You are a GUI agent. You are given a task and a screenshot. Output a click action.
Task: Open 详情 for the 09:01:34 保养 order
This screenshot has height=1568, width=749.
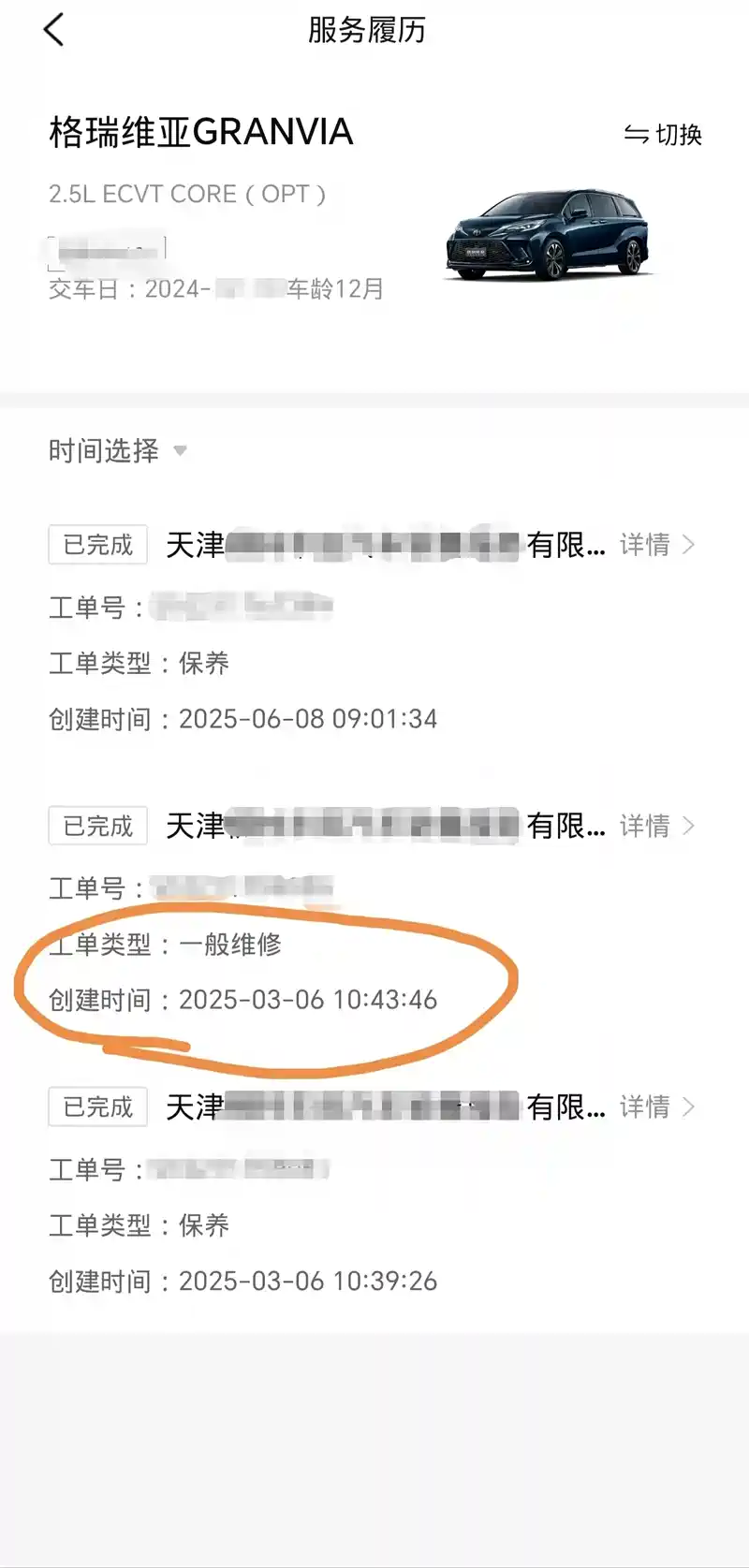pos(656,545)
